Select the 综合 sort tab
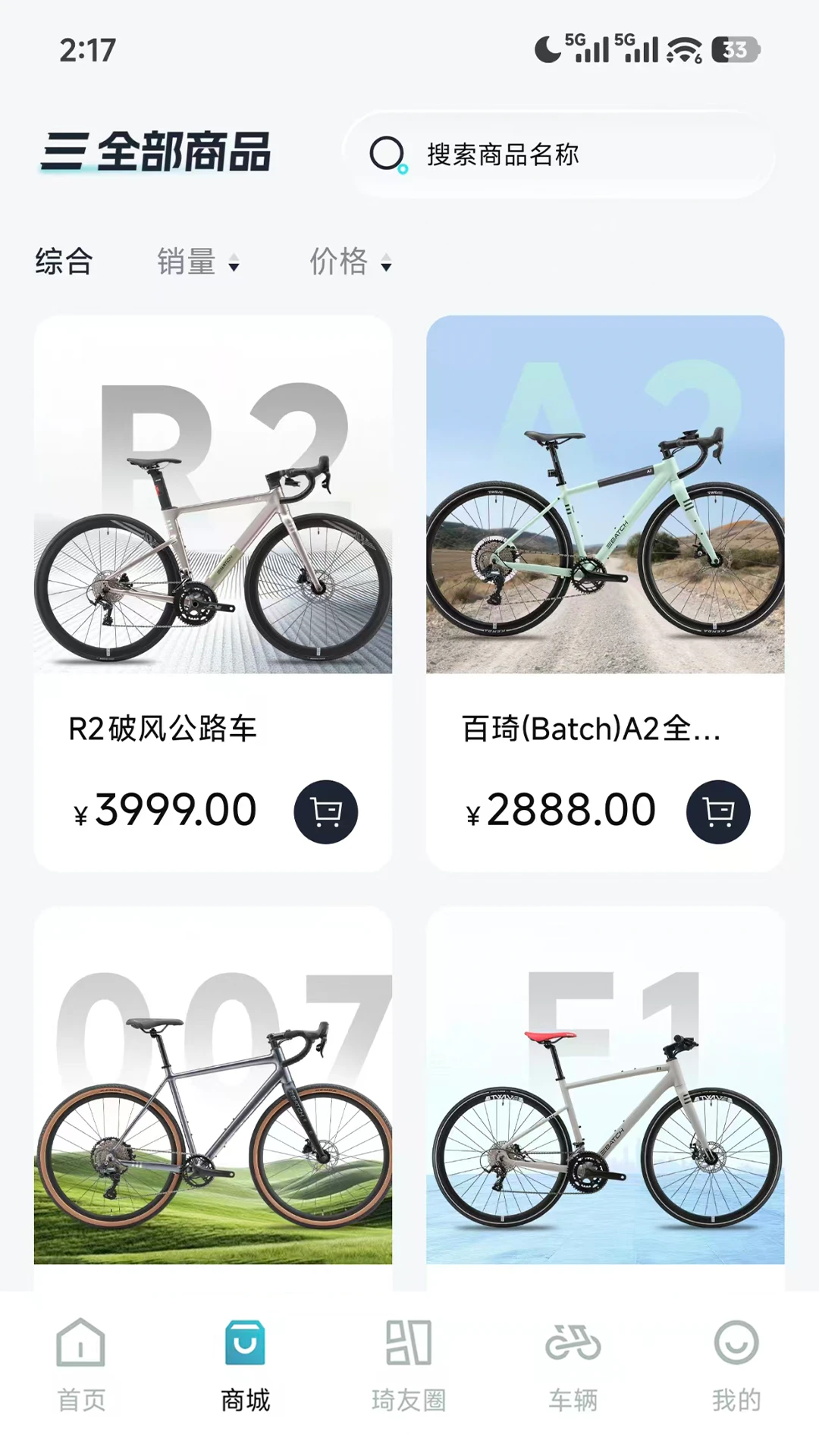Image resolution: width=819 pixels, height=1456 pixels. [64, 262]
